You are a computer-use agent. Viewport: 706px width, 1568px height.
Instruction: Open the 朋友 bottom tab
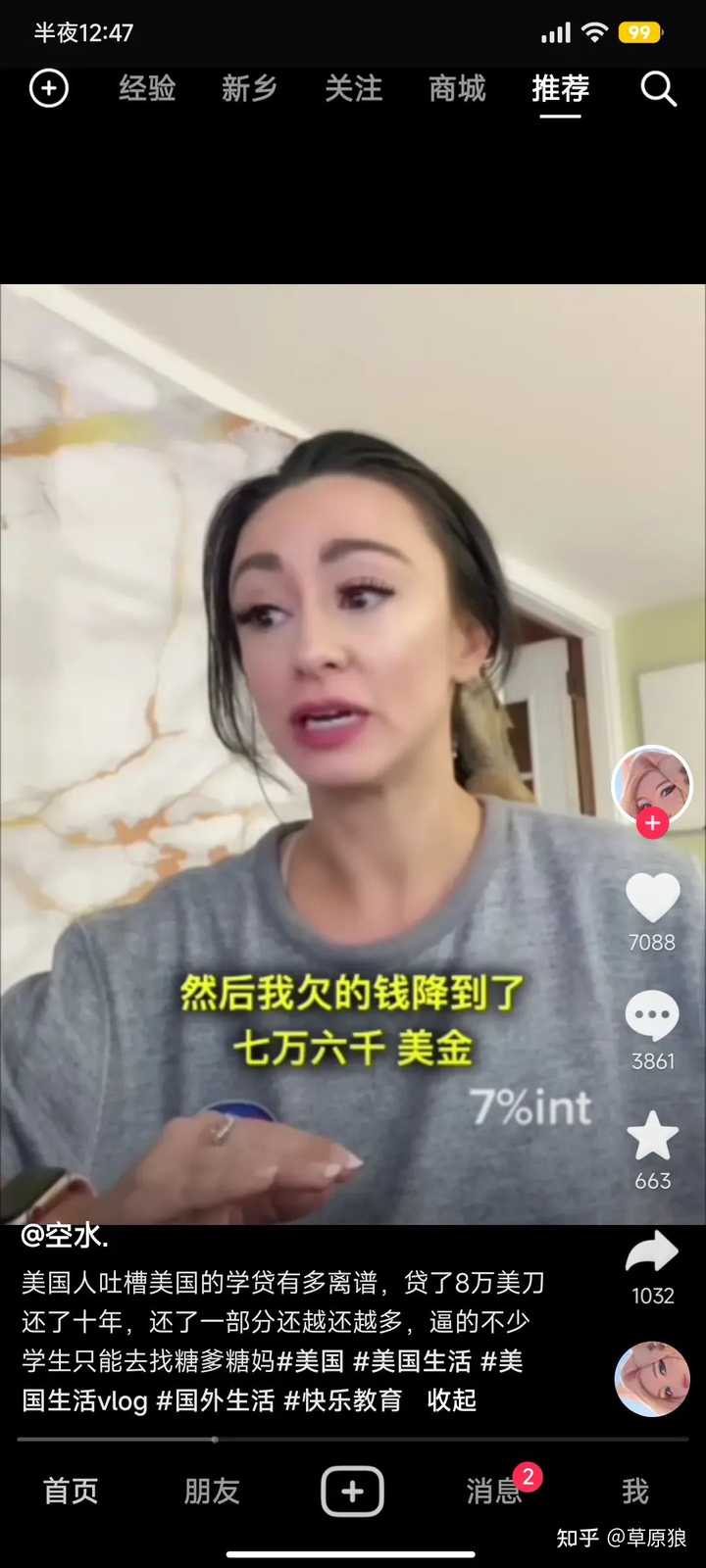[x=212, y=1492]
